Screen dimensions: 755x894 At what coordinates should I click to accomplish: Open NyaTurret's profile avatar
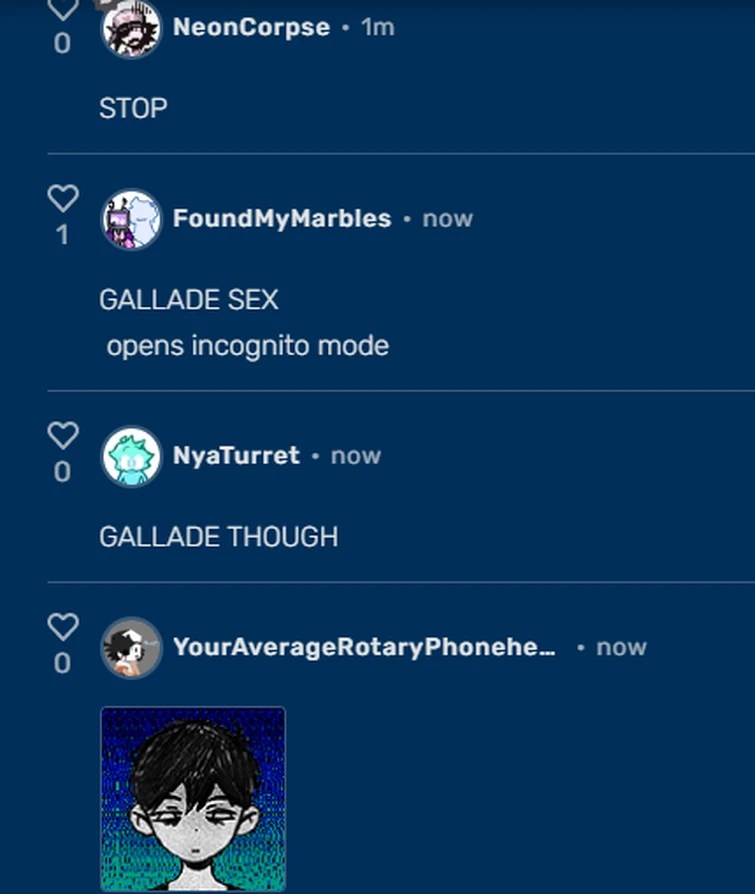tap(131, 456)
